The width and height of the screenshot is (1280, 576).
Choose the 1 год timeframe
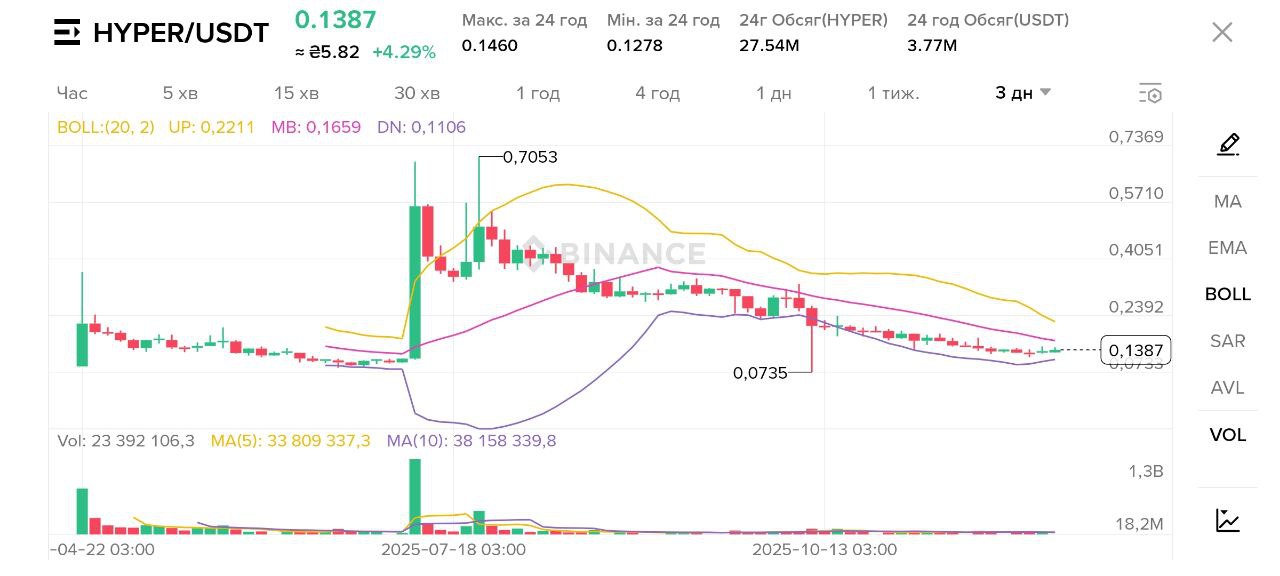tap(538, 93)
